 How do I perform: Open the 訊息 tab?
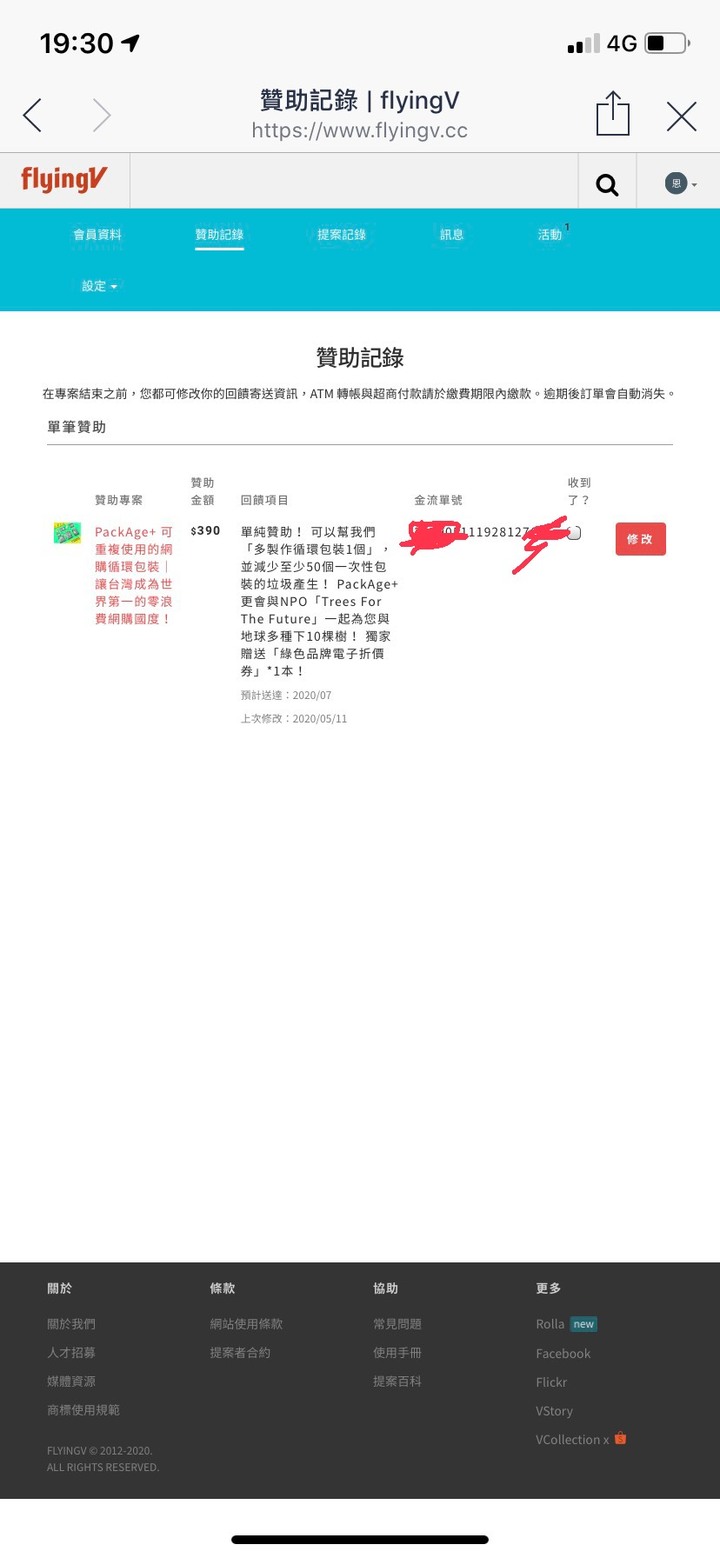pyautogui.click(x=452, y=235)
